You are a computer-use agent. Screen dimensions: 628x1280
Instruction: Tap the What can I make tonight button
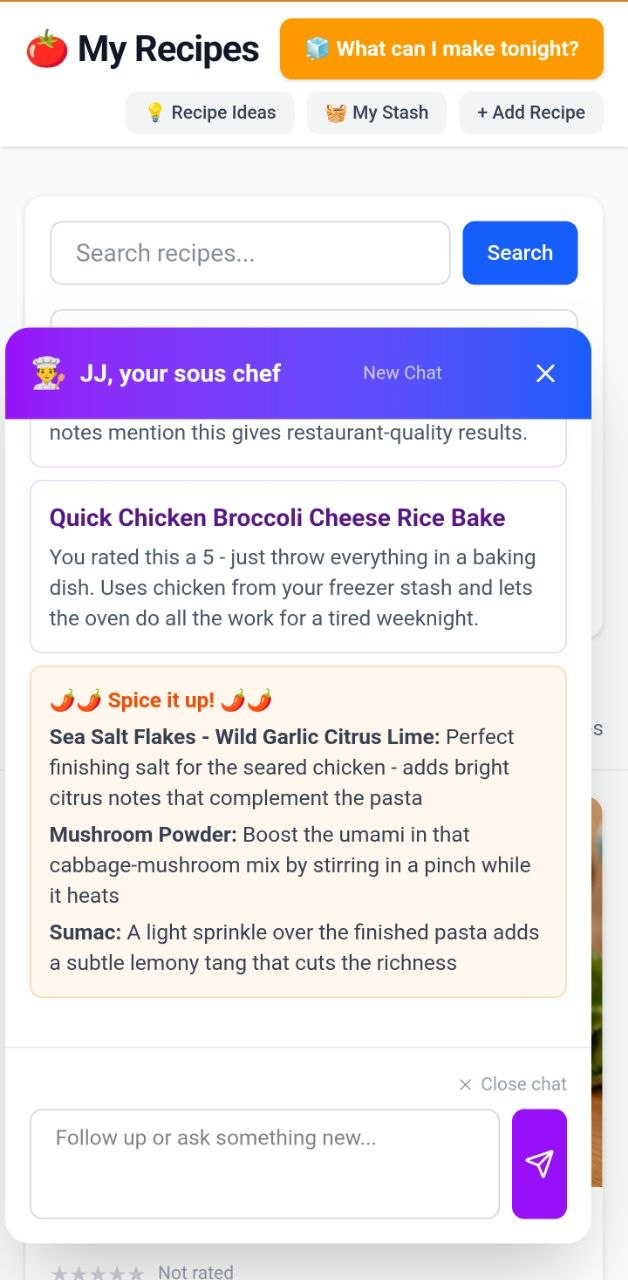pyautogui.click(x=441, y=49)
